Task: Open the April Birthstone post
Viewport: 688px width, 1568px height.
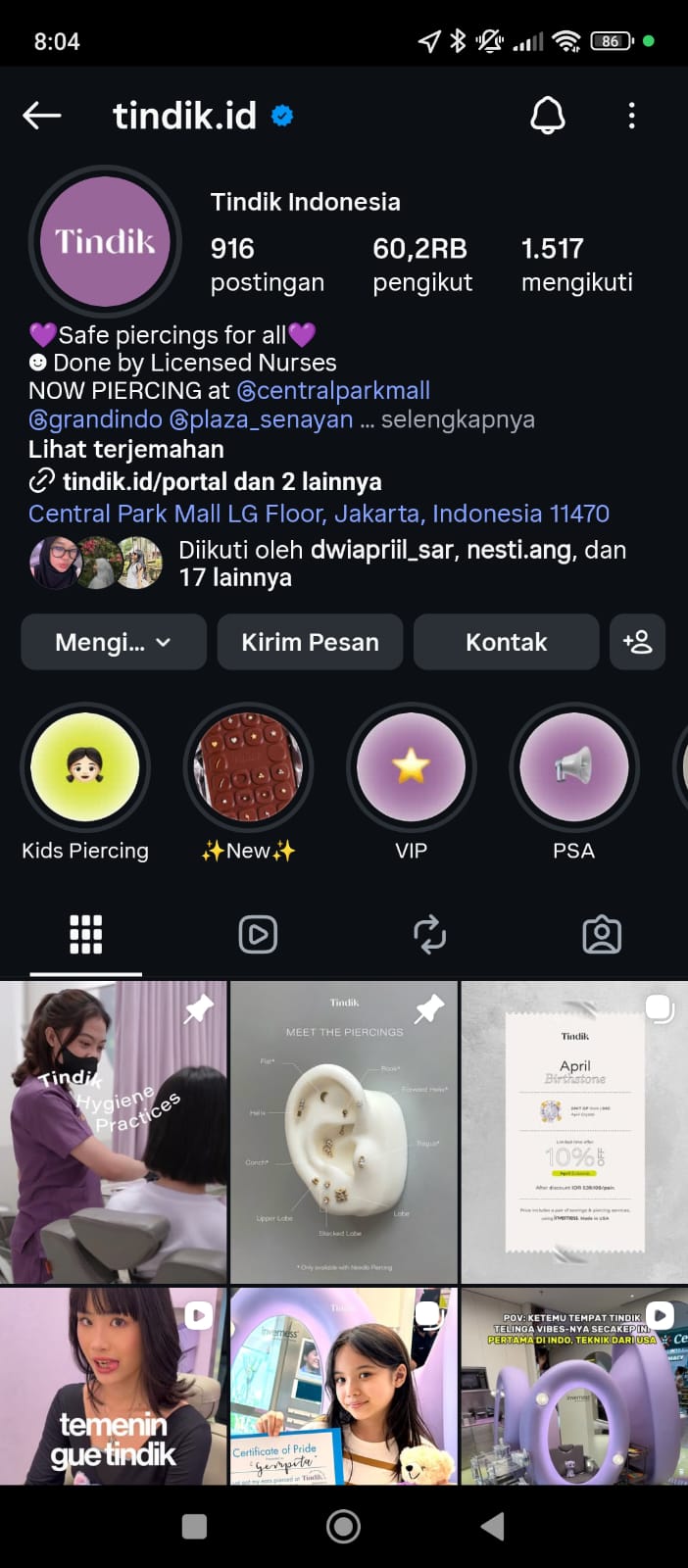Action: 574,1132
